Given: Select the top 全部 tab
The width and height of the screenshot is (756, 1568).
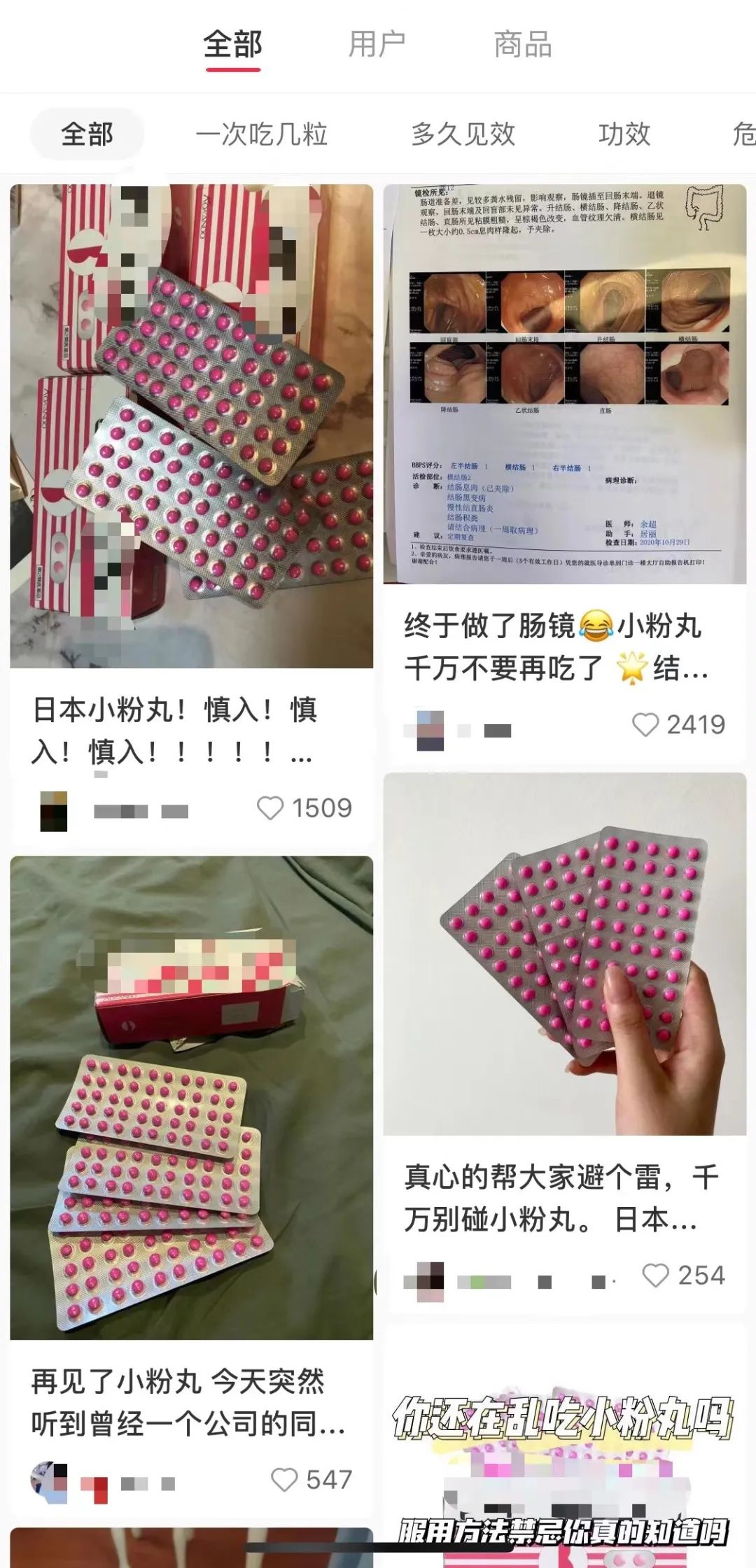Looking at the screenshot, I should [x=232, y=44].
